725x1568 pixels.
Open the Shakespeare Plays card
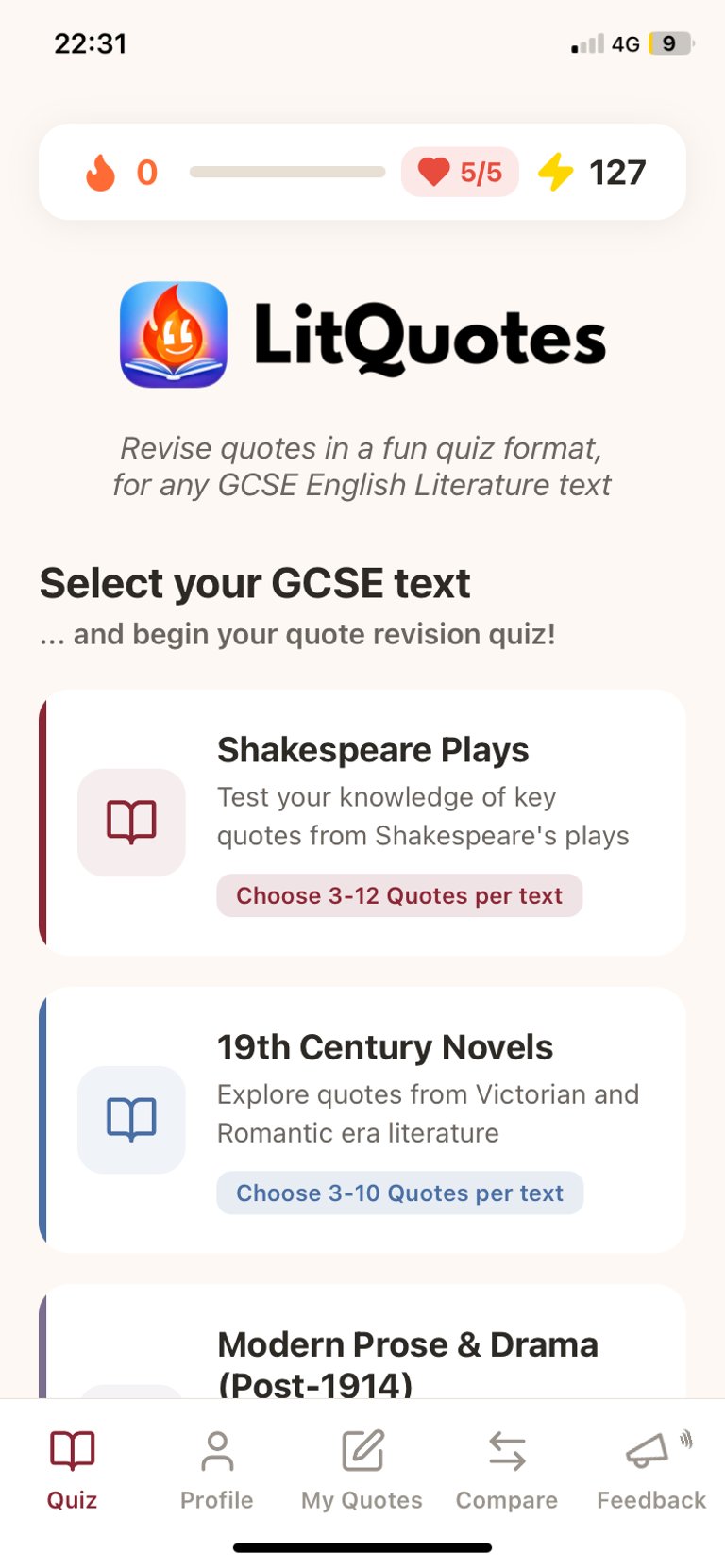tap(362, 822)
